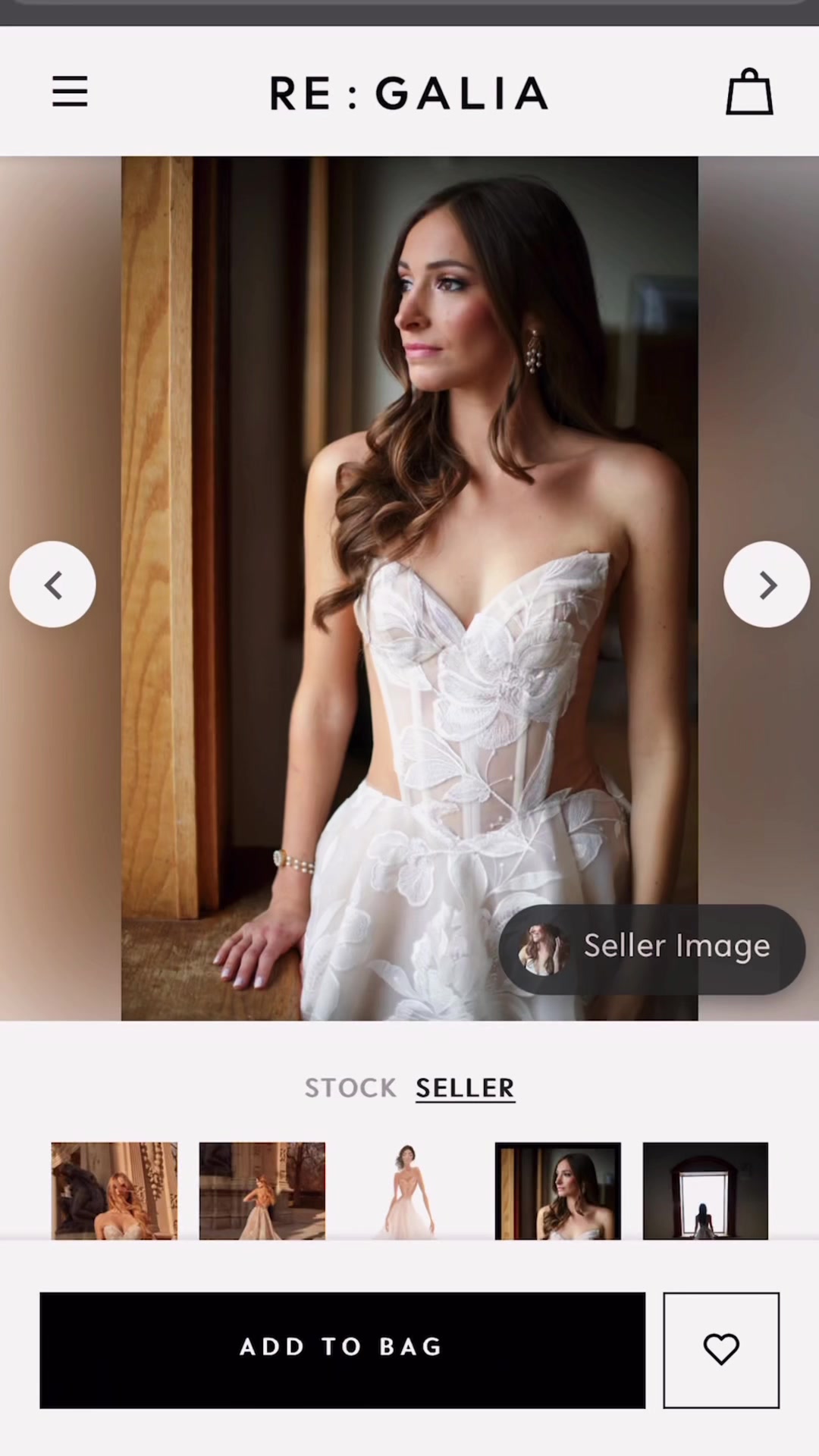
Task: View the window silhouette thumbnail
Action: [705, 1191]
